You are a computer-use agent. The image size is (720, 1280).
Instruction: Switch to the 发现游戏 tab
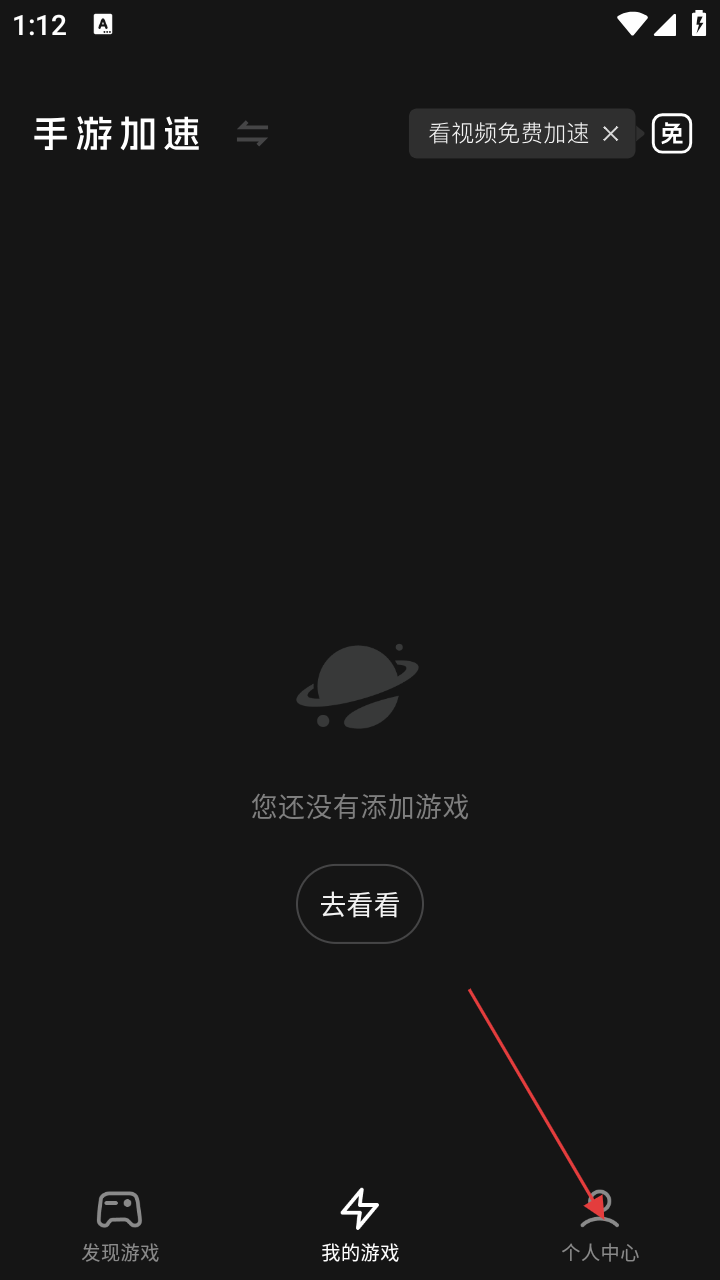[x=120, y=1226]
